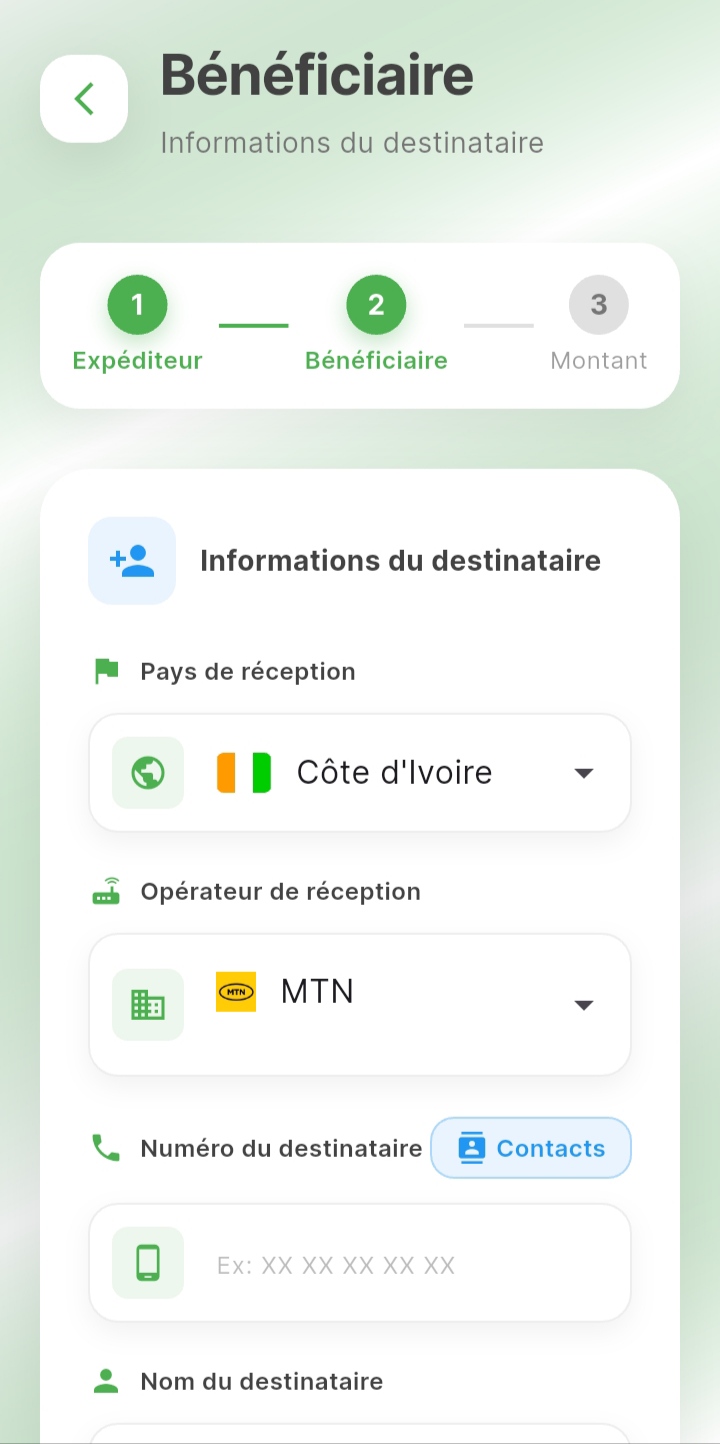
Task: Click the recipient phone number input field
Action: click(400, 1261)
